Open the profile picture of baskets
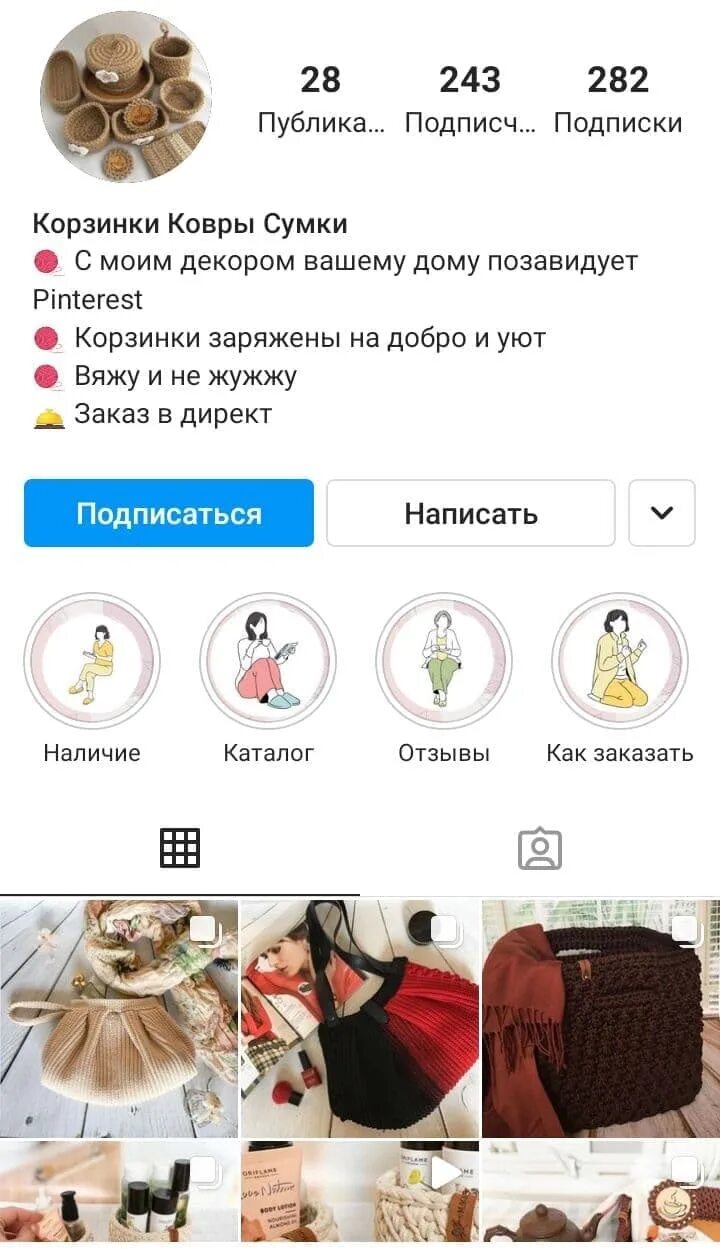The height and width of the screenshot is (1249, 720). click(x=126, y=97)
